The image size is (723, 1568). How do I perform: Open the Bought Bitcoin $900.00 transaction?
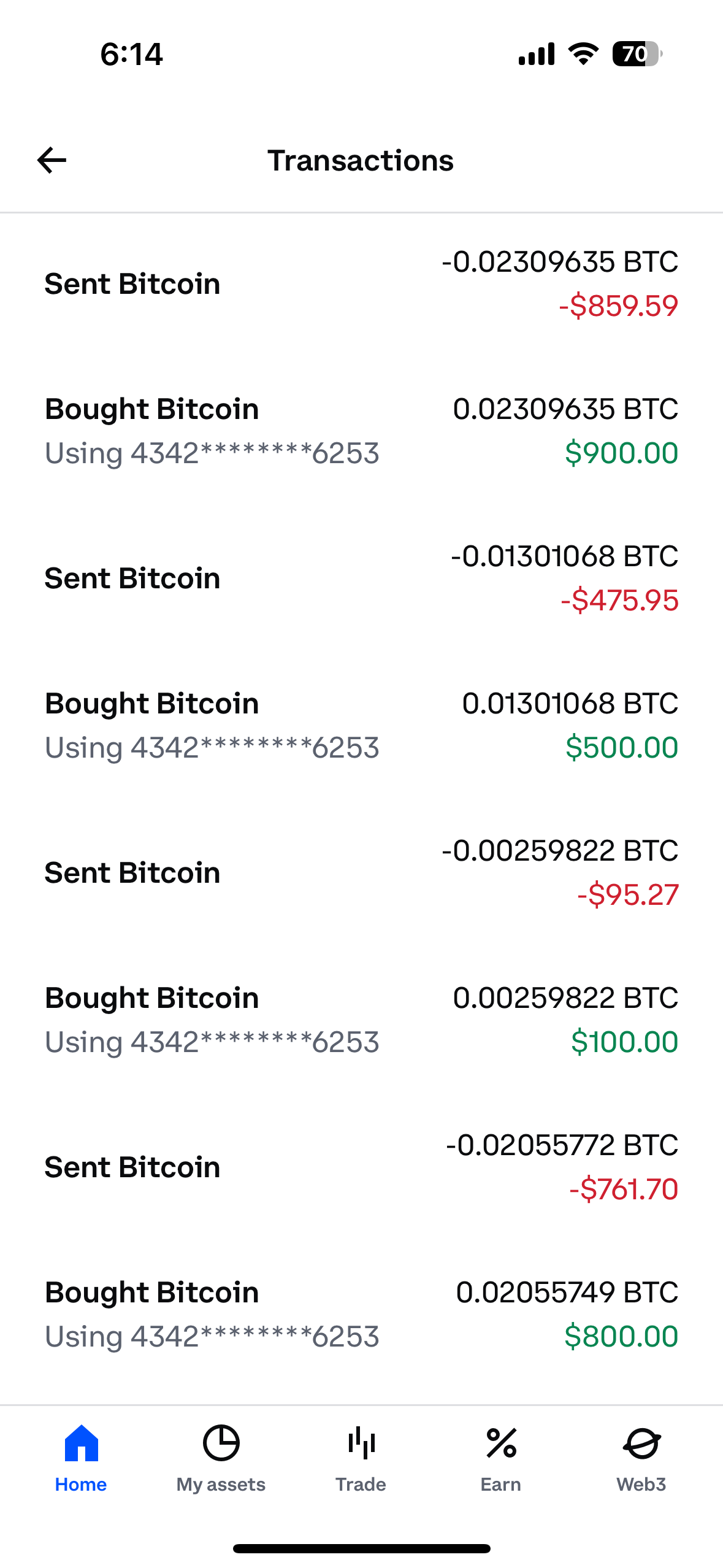point(361,431)
